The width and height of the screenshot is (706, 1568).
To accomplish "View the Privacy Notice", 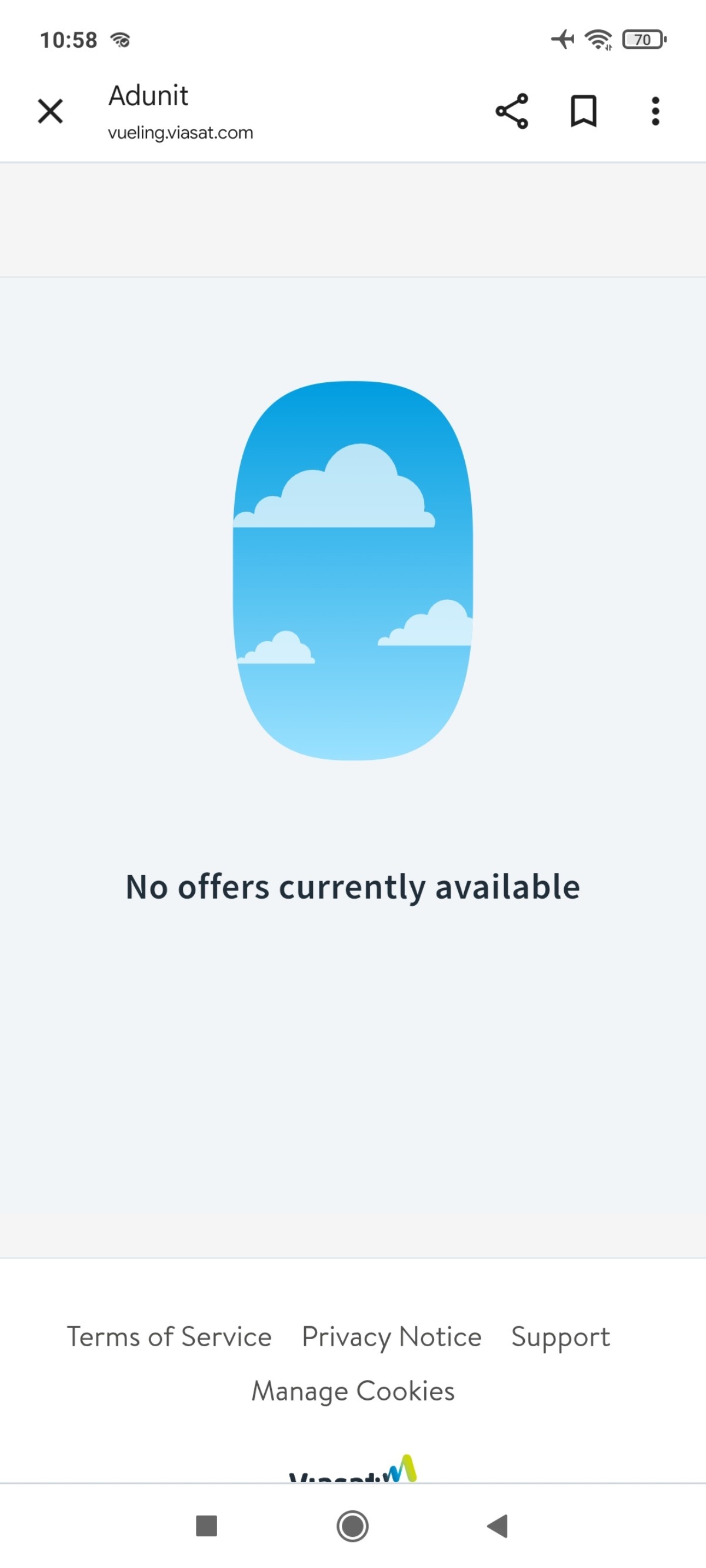I will click(x=392, y=1337).
